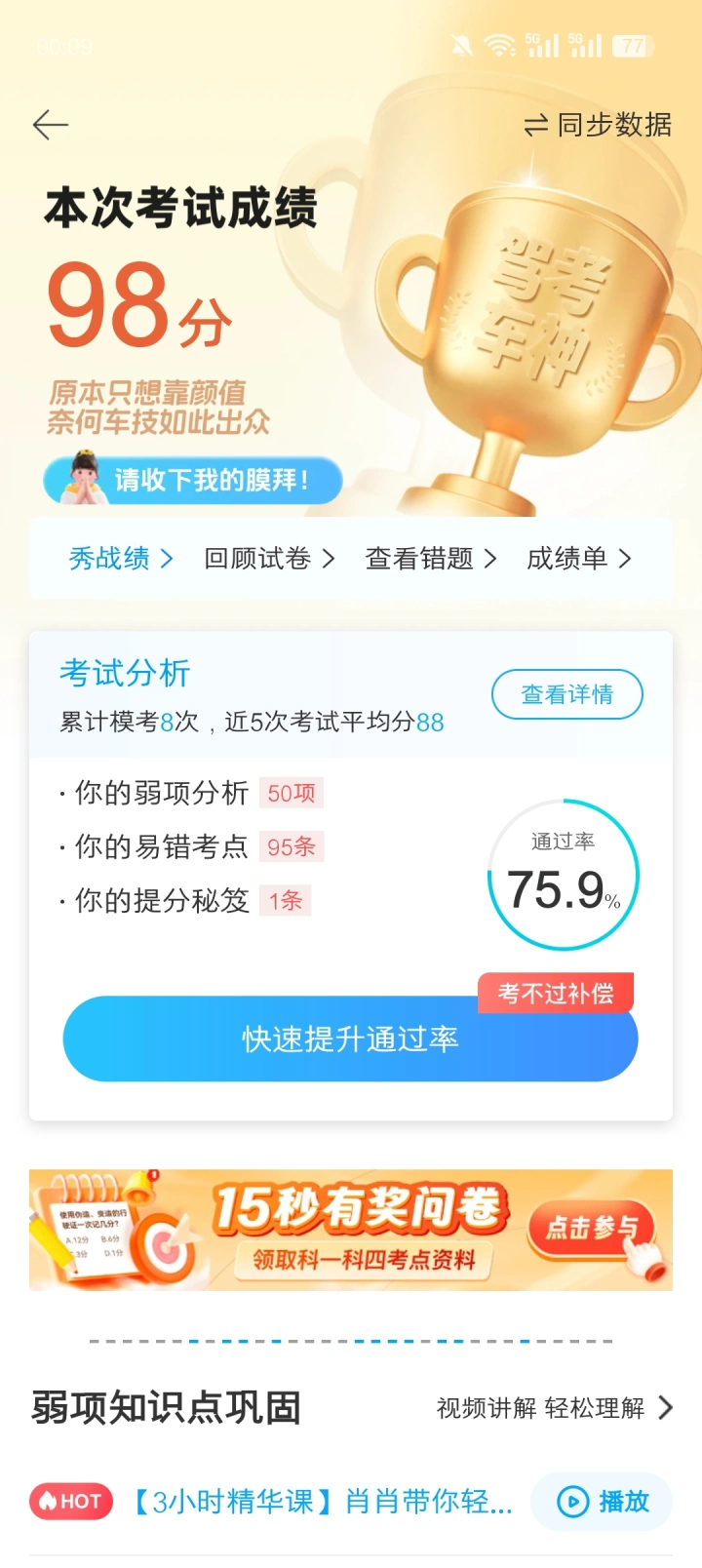702x1568 pixels.
Task: Open 查看错题 to see wrong answers
Action: [430, 559]
